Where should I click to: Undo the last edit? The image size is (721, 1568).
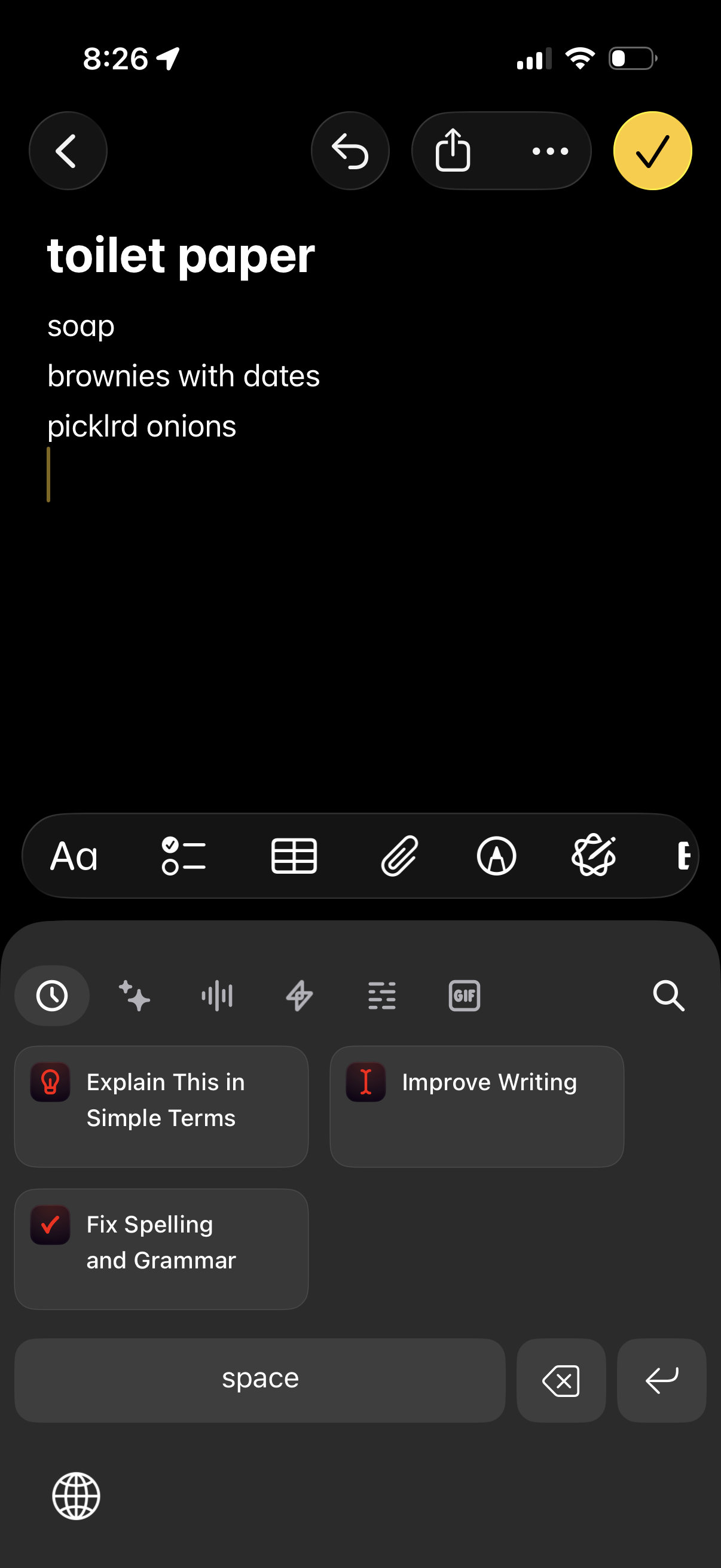(x=350, y=151)
